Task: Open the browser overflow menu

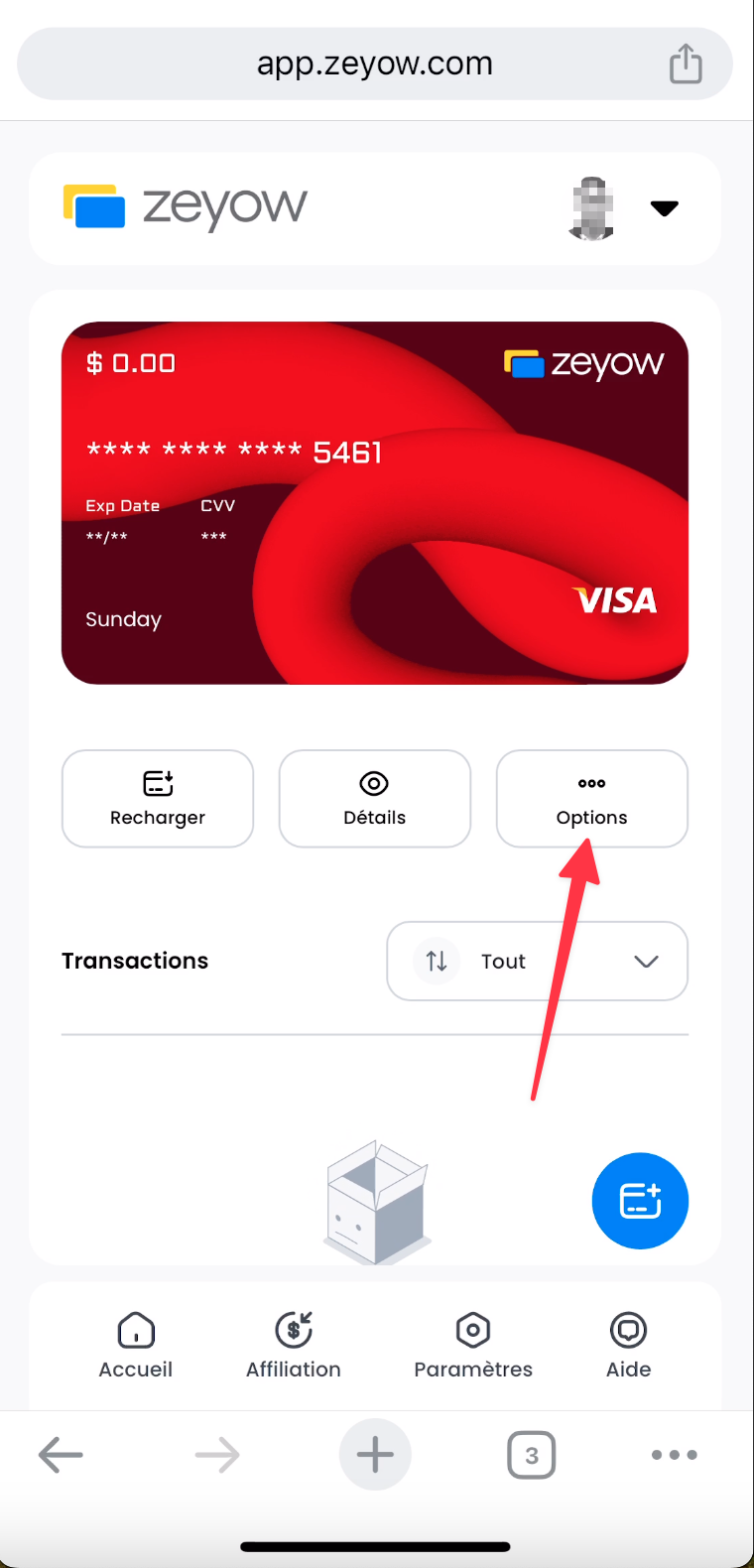Action: click(x=675, y=1455)
